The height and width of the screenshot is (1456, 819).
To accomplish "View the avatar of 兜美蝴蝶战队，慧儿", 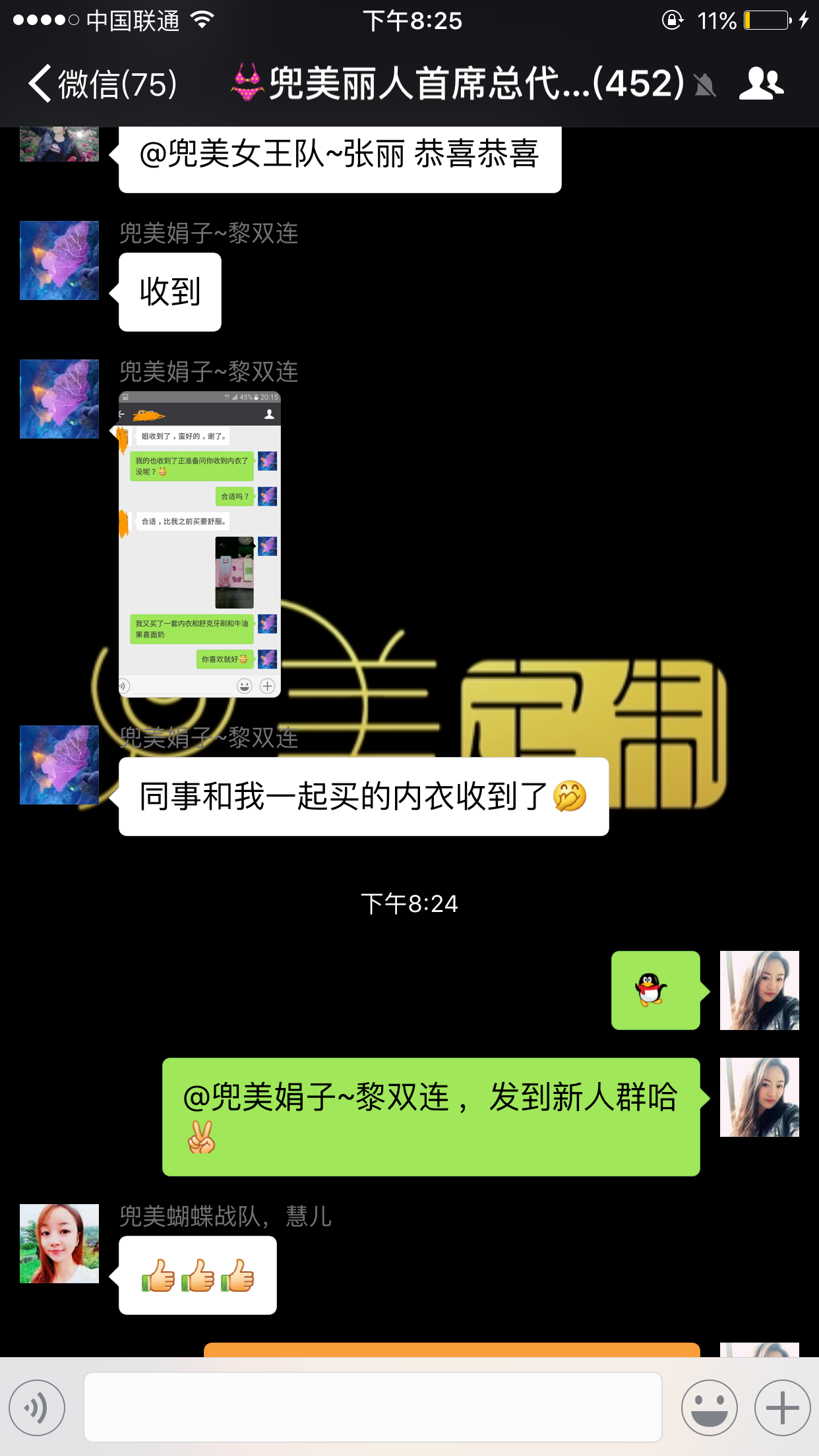I will pyautogui.click(x=59, y=1243).
